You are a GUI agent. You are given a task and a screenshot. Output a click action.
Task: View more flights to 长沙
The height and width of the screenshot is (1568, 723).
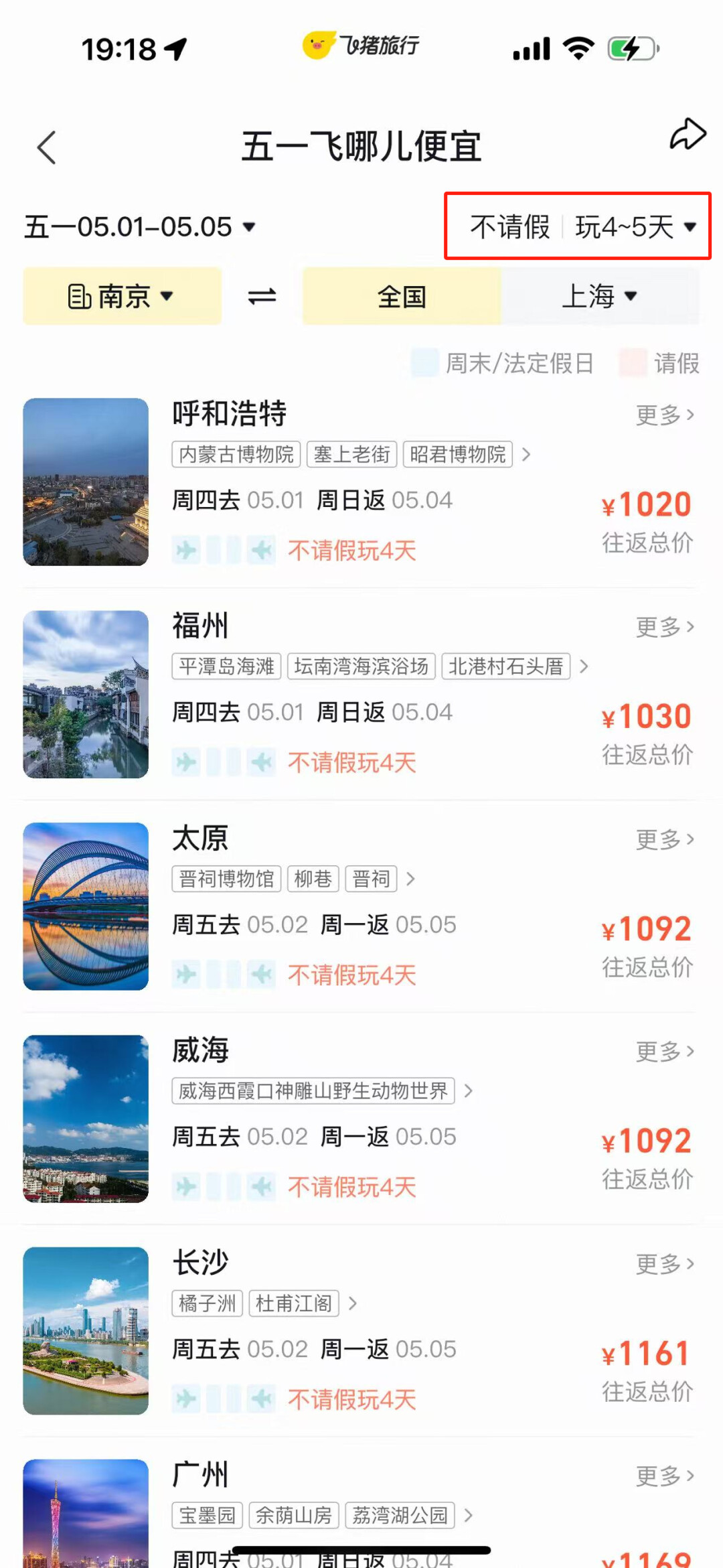pos(664,1264)
